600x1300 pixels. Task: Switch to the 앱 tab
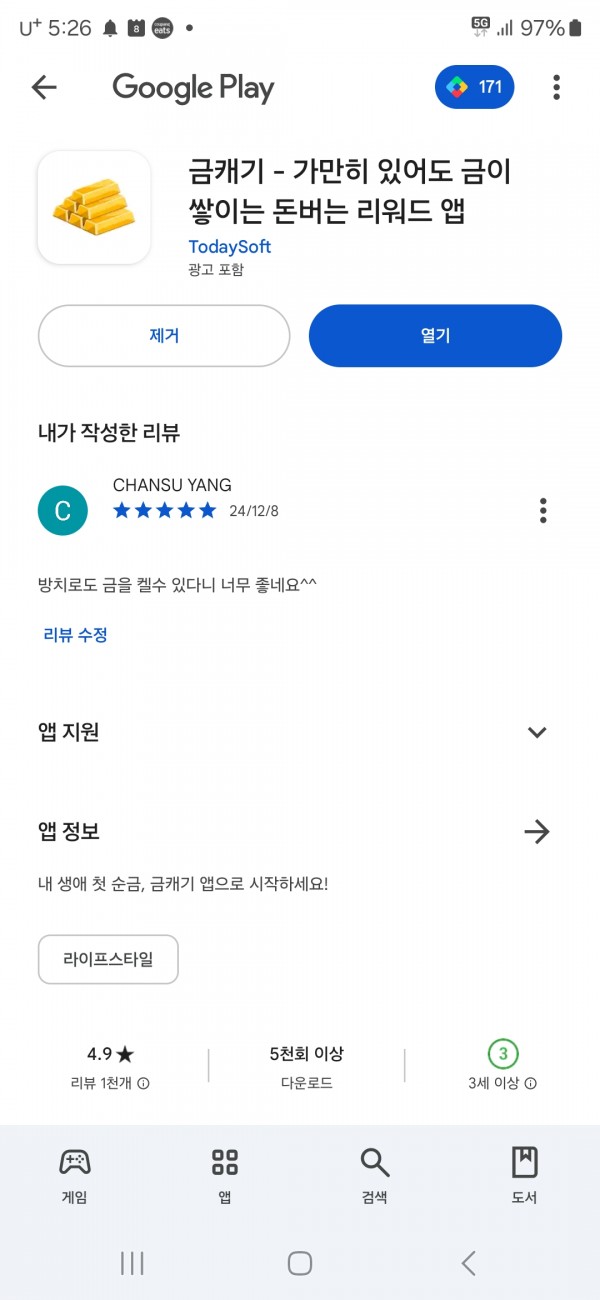[x=225, y=1175]
